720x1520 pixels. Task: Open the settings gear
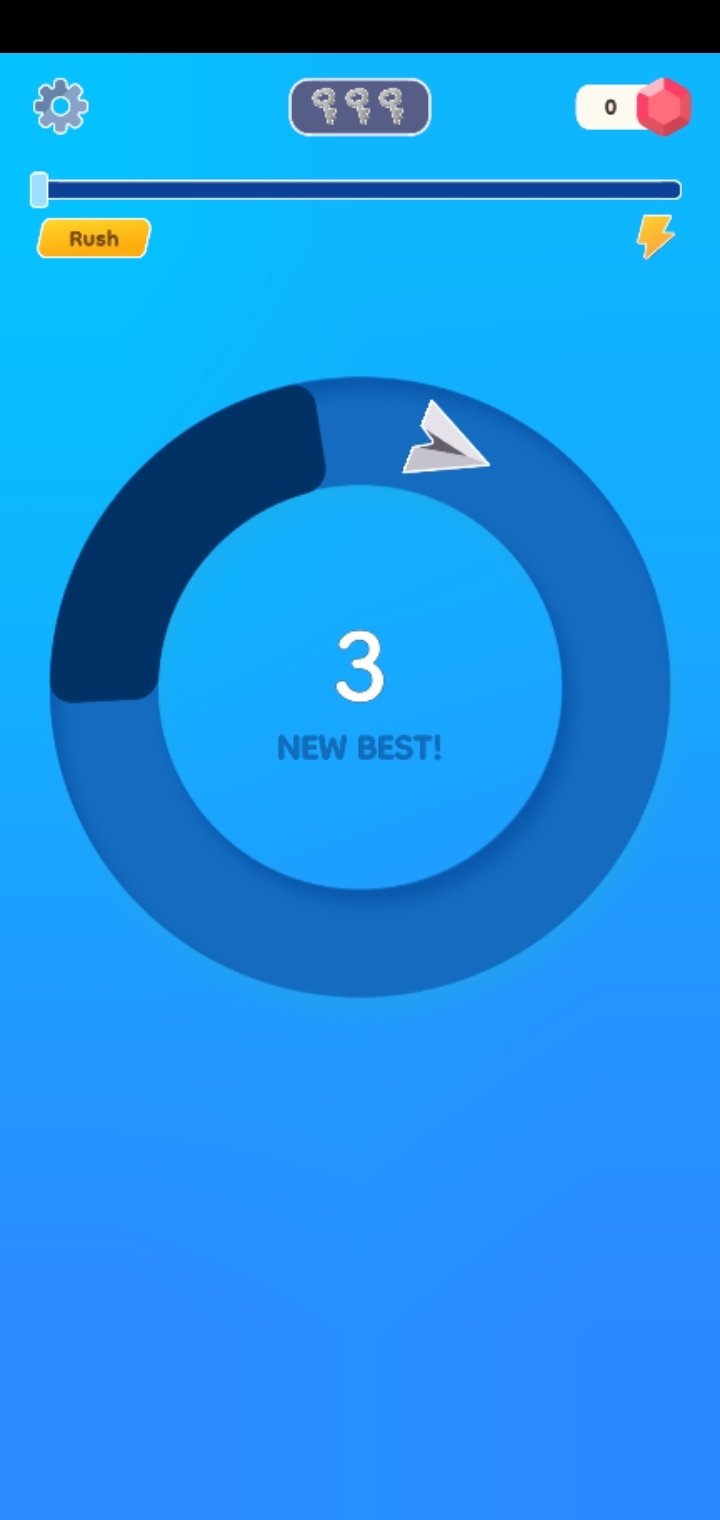(x=61, y=106)
